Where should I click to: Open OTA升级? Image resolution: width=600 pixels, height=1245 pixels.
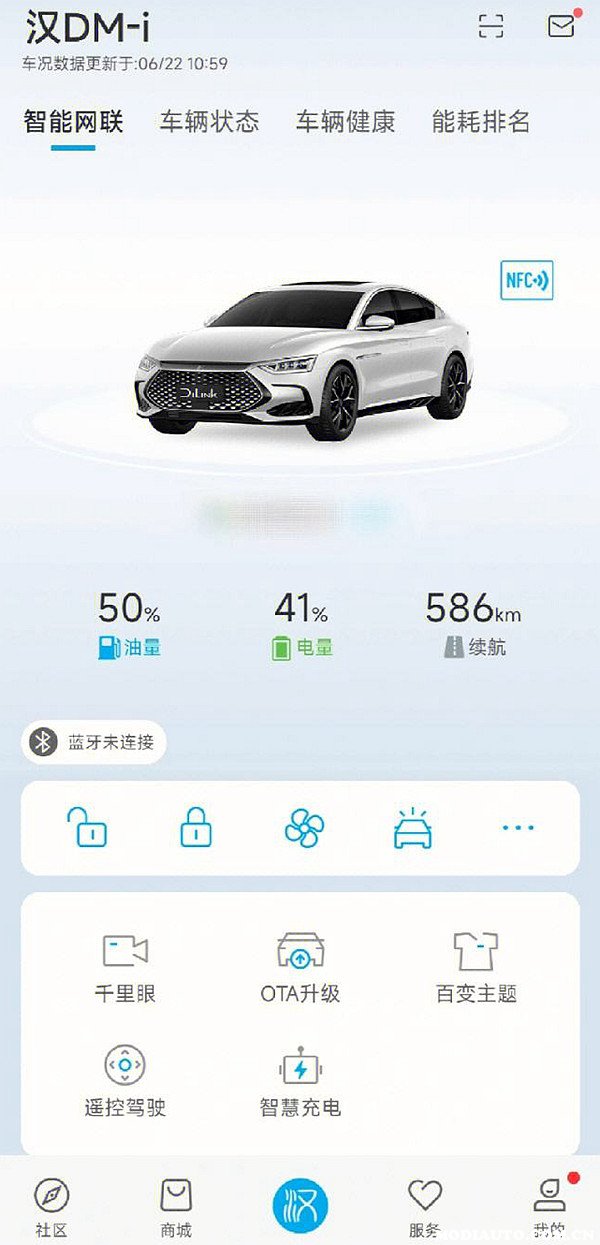point(300,966)
